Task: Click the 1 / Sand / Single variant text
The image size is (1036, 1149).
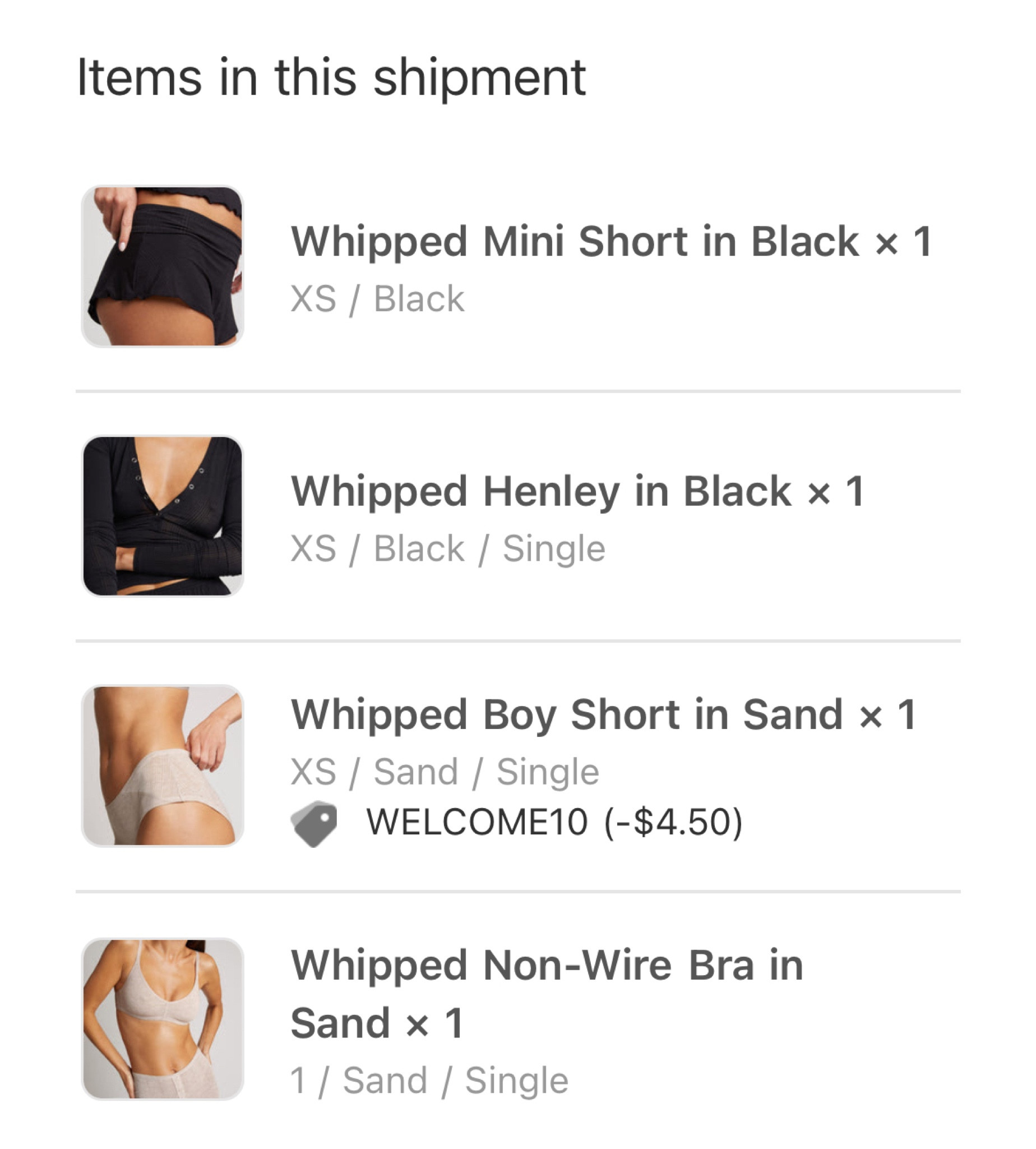Action: [428, 1079]
